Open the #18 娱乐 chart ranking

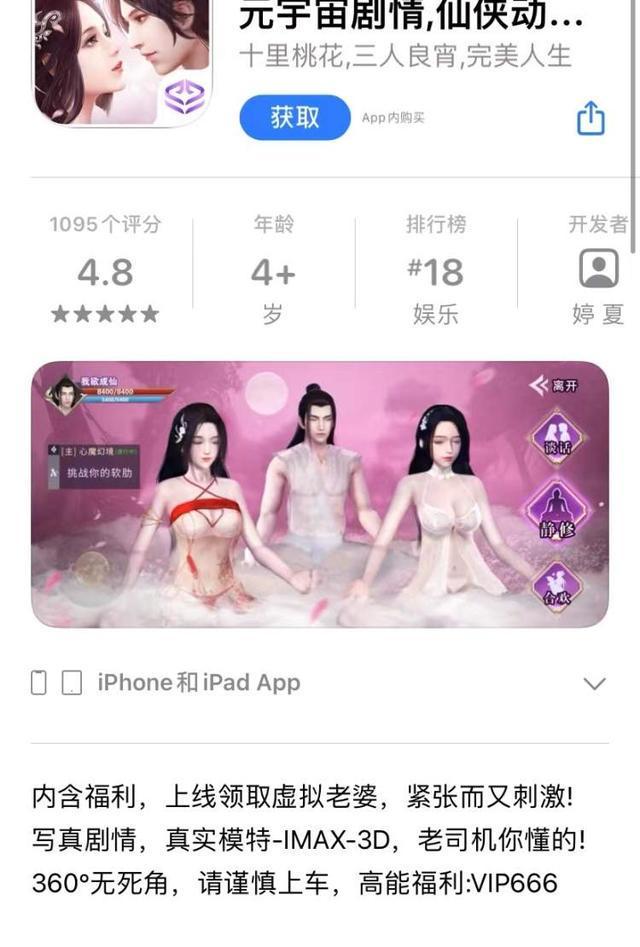tap(435, 270)
